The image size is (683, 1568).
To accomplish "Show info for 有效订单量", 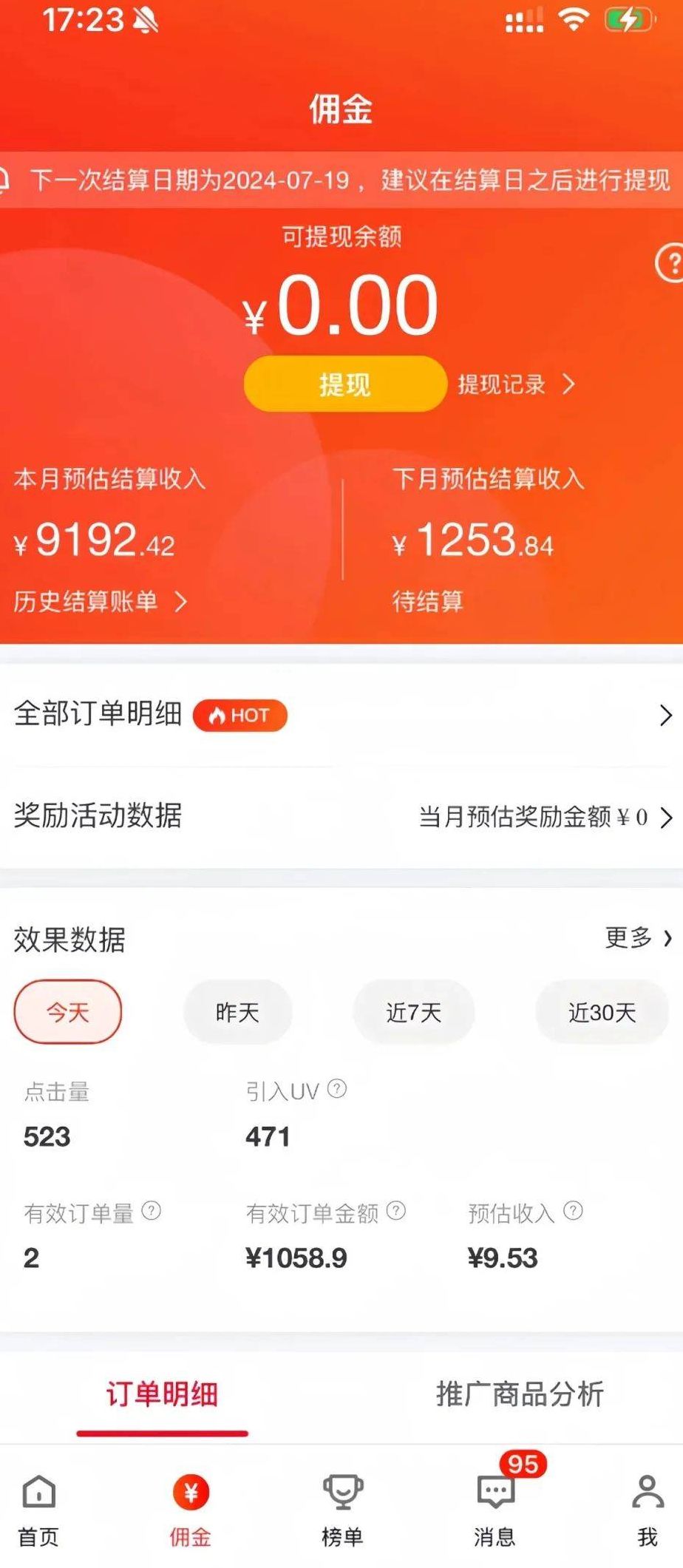I will (x=152, y=1211).
